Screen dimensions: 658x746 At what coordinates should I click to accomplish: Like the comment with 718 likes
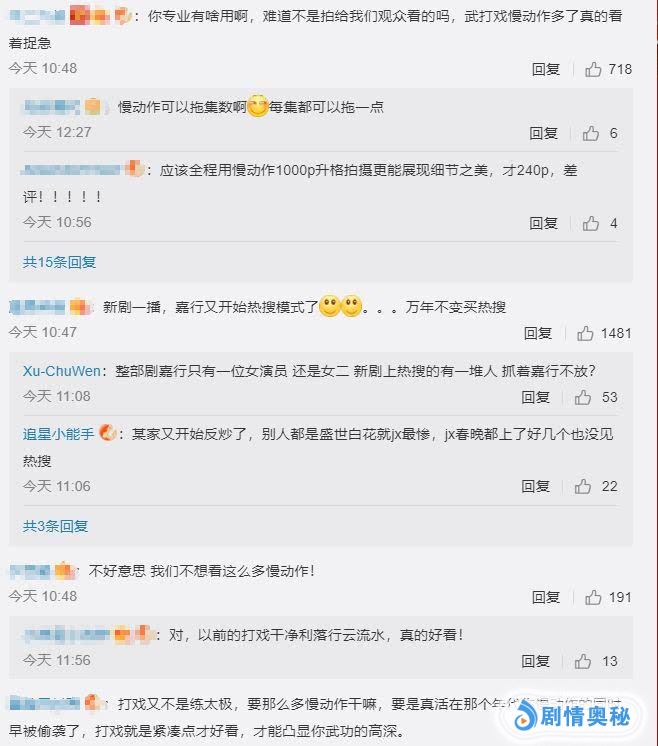coord(593,69)
